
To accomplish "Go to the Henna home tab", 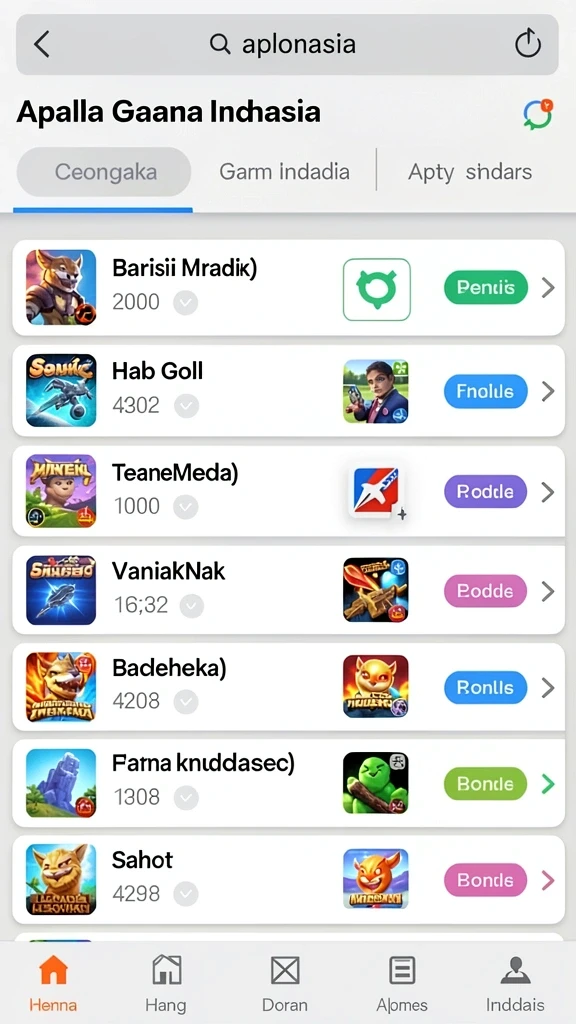I will pos(53,984).
